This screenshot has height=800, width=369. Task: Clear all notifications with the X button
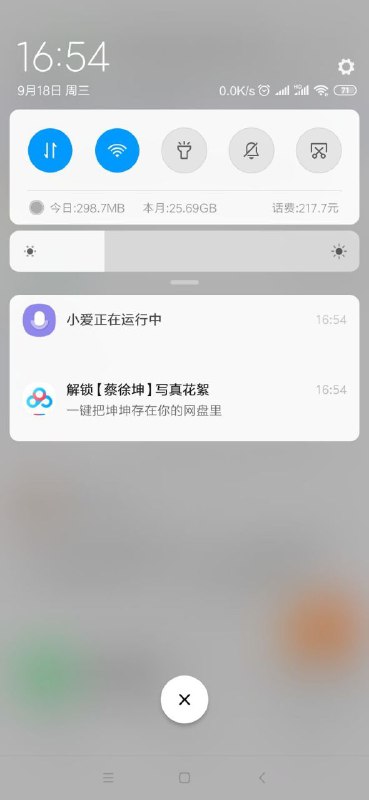(x=184, y=699)
